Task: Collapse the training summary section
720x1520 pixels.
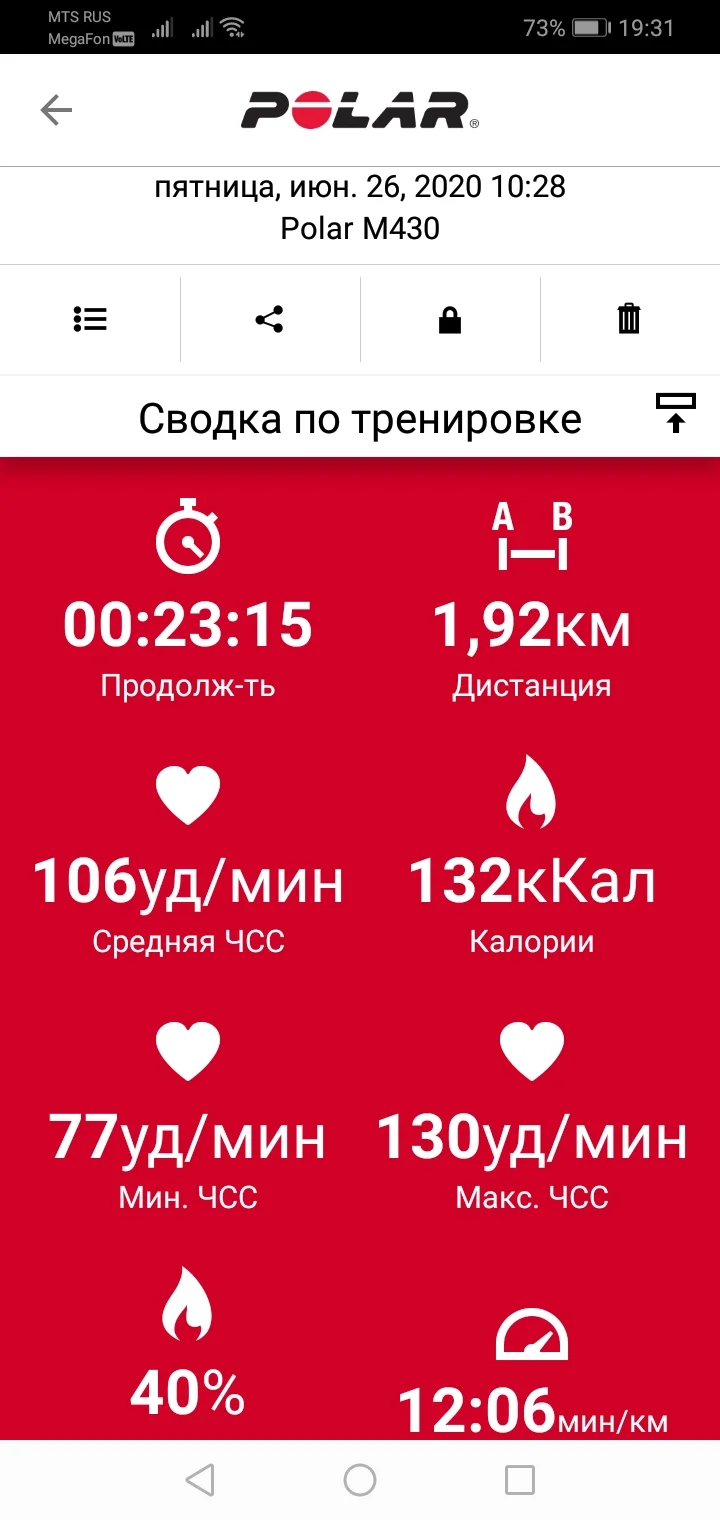Action: 675,413
